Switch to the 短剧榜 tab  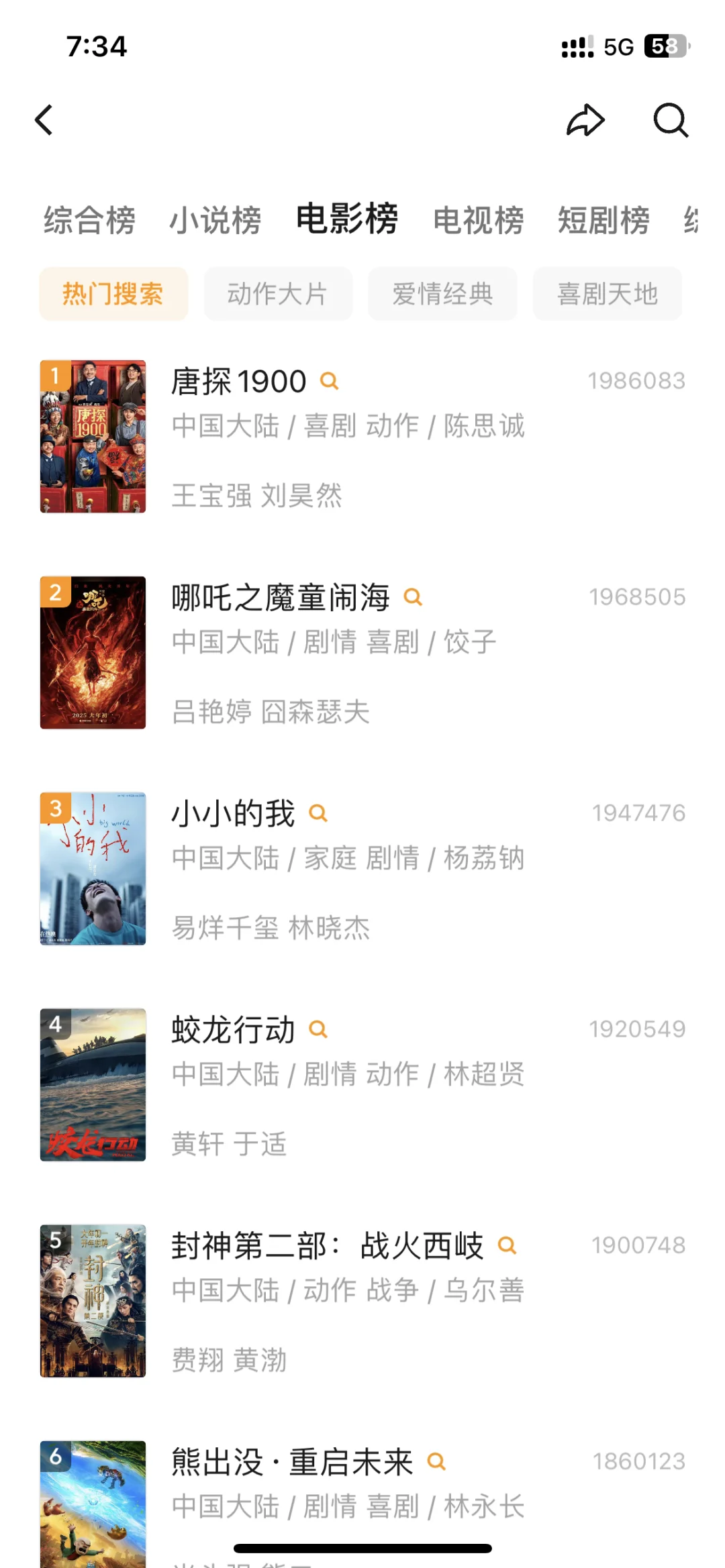click(x=603, y=221)
